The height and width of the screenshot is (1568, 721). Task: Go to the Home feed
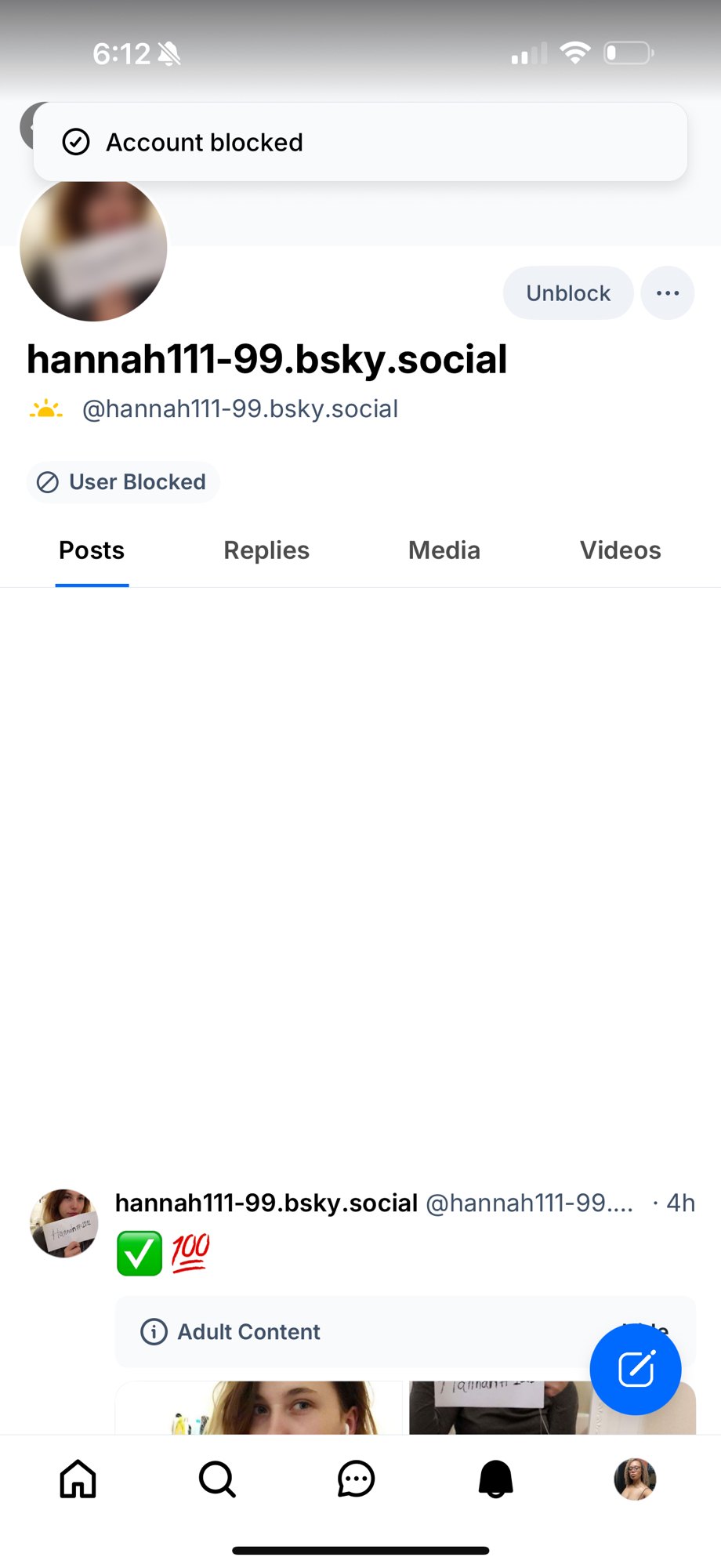click(x=78, y=1479)
